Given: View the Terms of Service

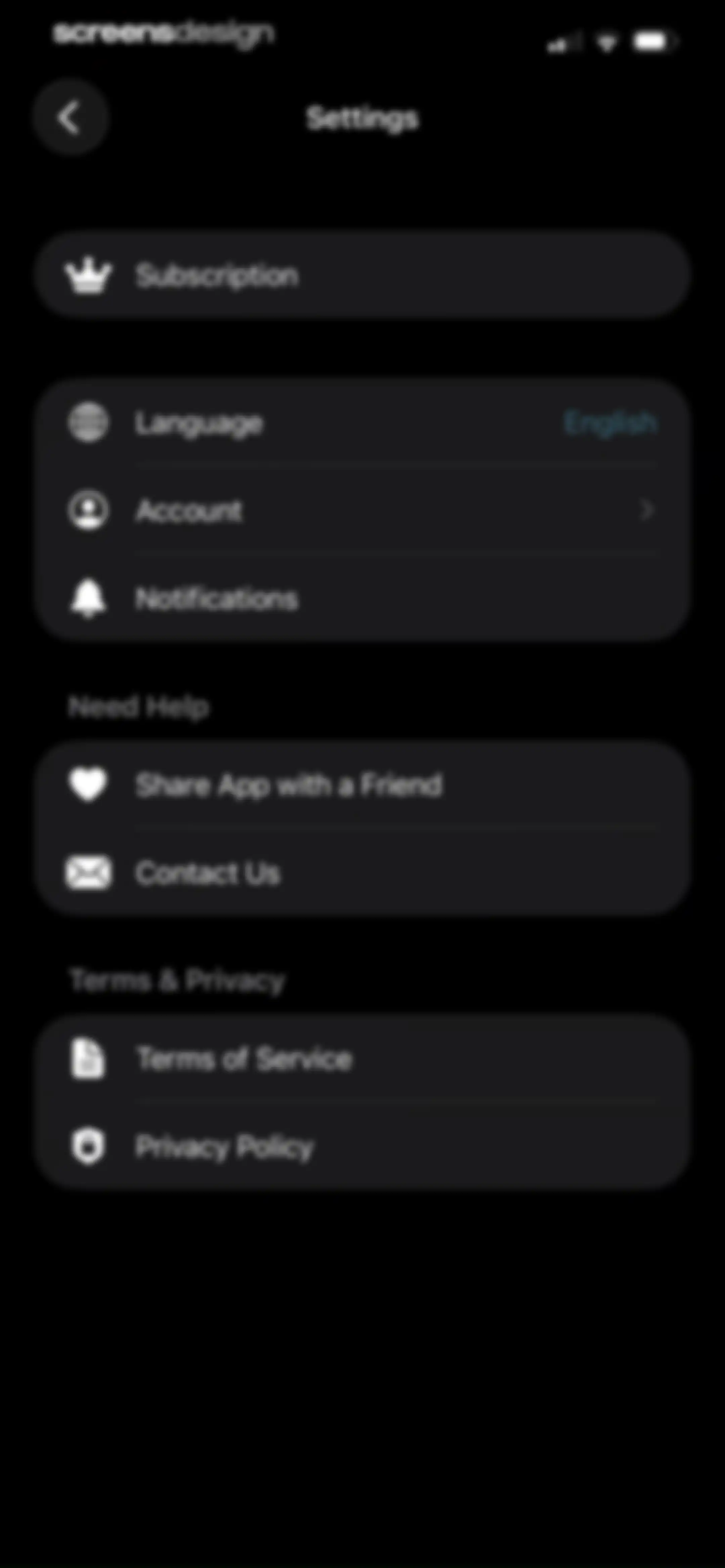Looking at the screenshot, I should [x=363, y=1059].
